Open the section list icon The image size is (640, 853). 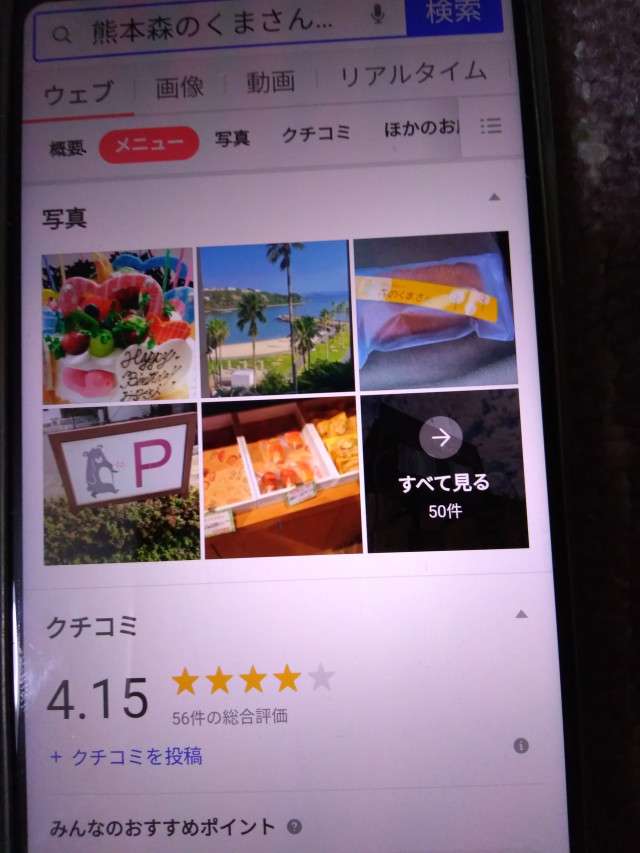(x=490, y=126)
